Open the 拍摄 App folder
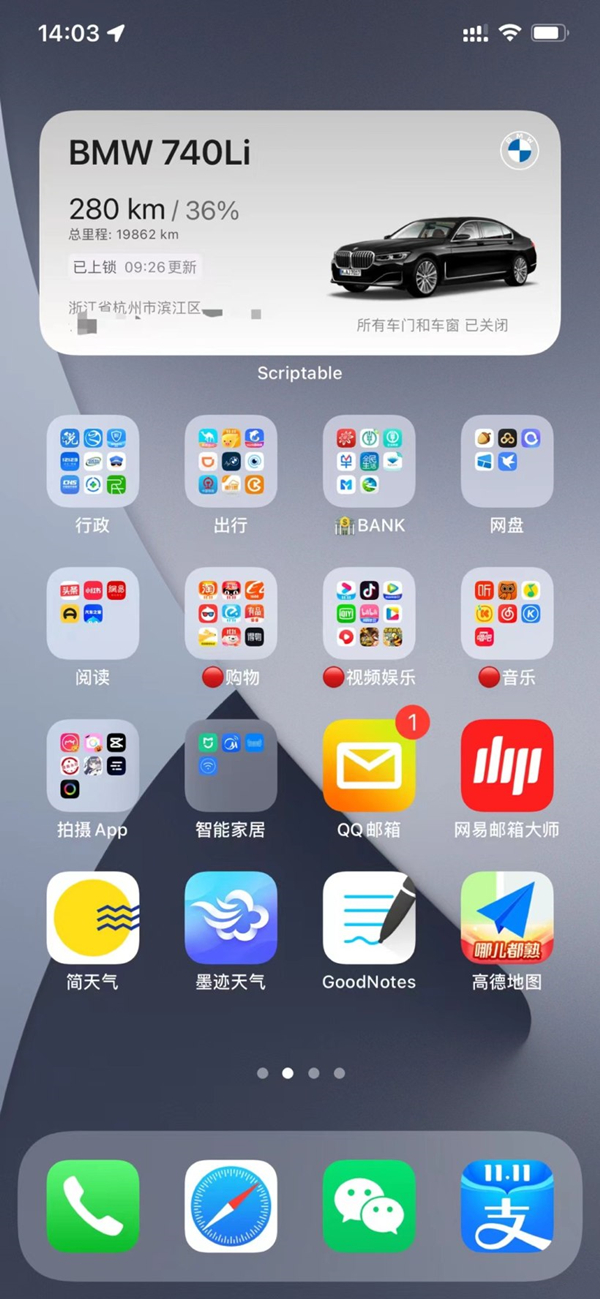The width and height of the screenshot is (600, 1299). pos(93,765)
